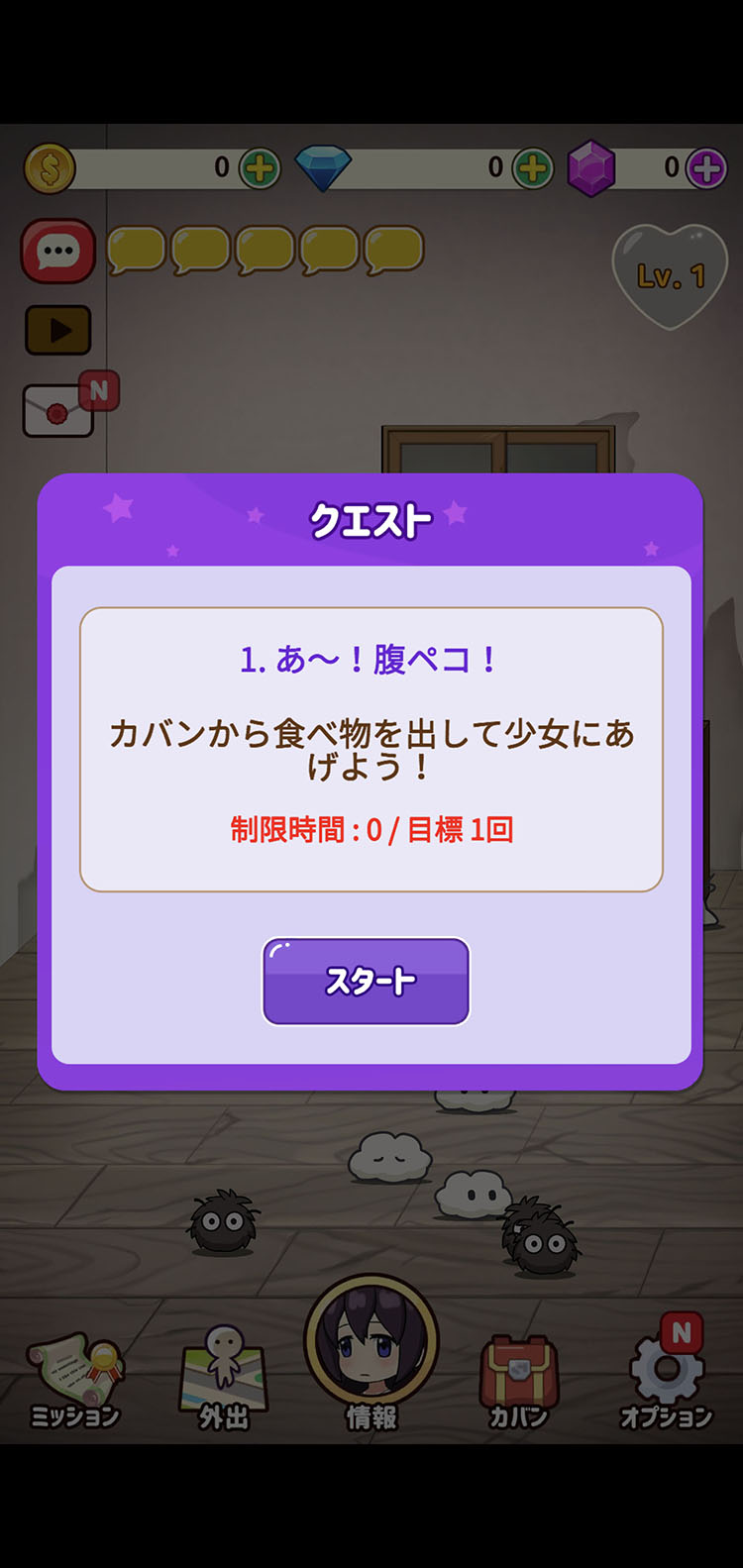Go to 外出 map
Image resolution: width=743 pixels, height=1568 pixels.
pos(224,1379)
